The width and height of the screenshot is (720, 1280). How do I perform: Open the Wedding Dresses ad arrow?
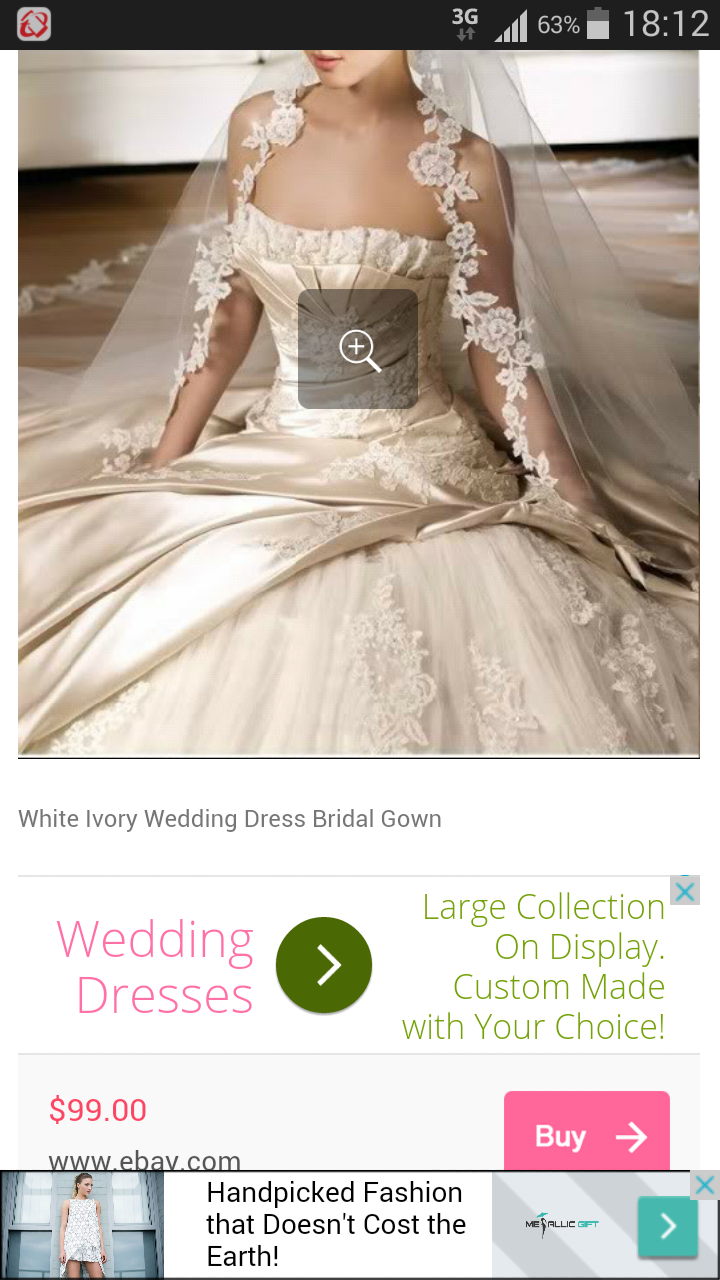[x=324, y=965]
